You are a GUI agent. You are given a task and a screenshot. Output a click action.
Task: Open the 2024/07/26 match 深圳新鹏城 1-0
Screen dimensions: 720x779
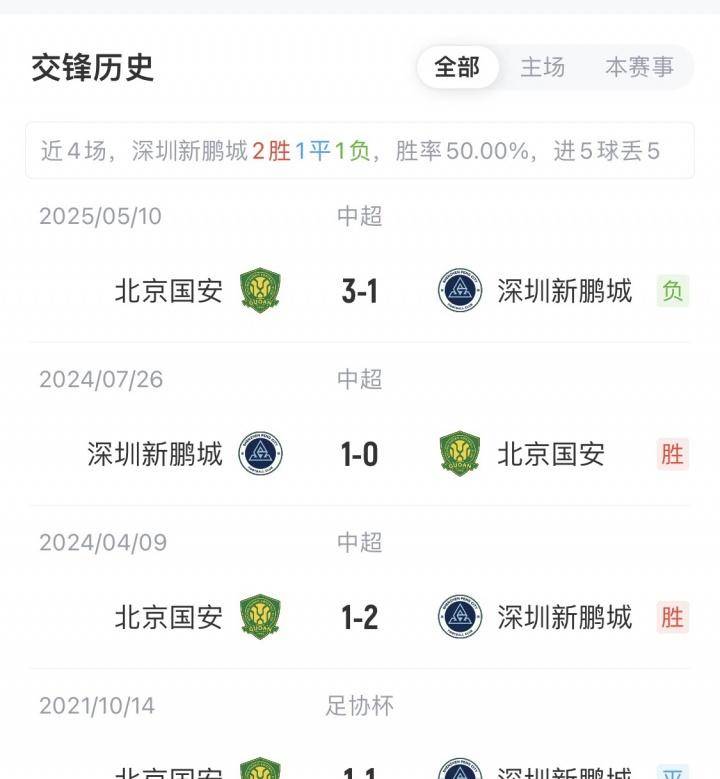pyautogui.click(x=359, y=454)
